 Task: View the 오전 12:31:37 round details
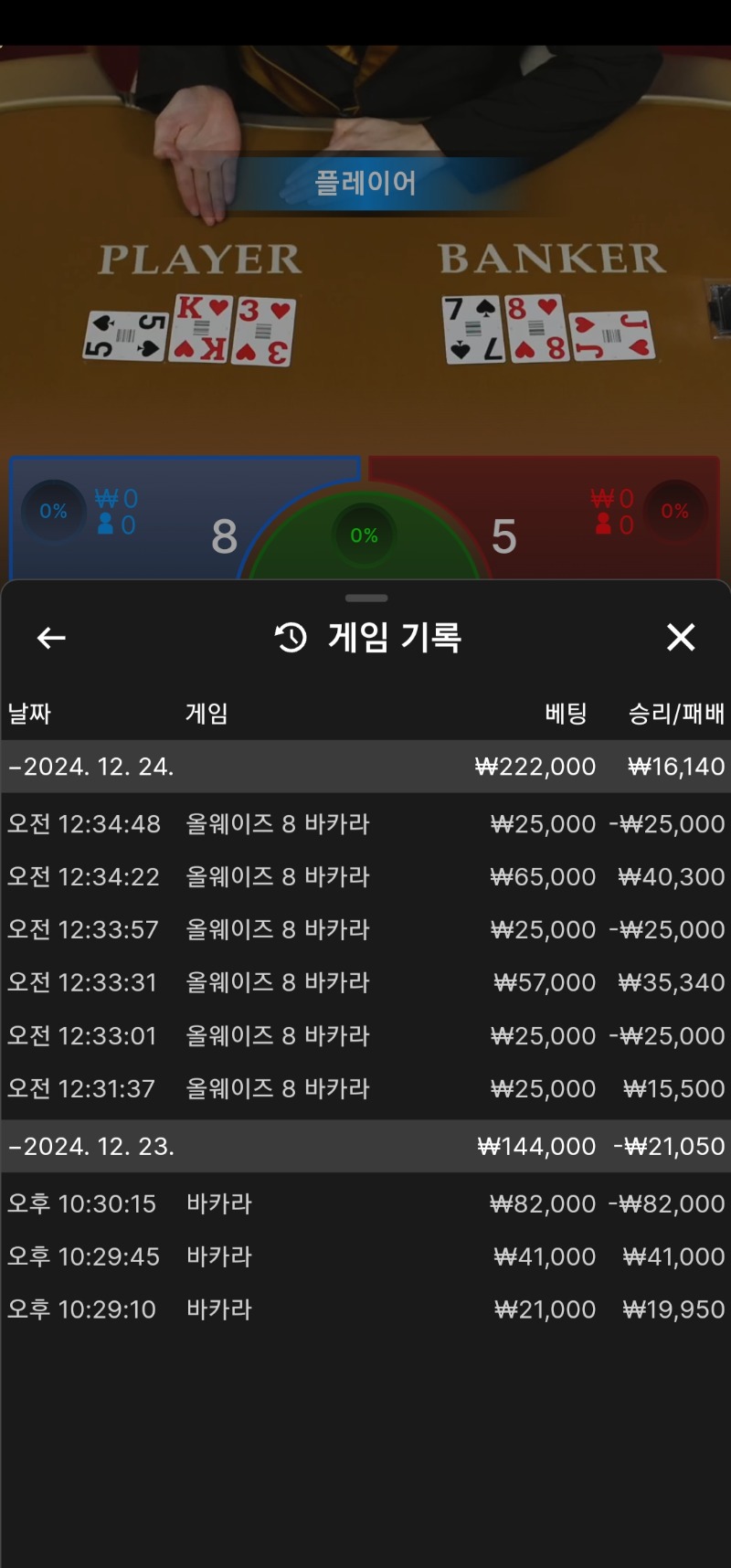click(365, 1089)
